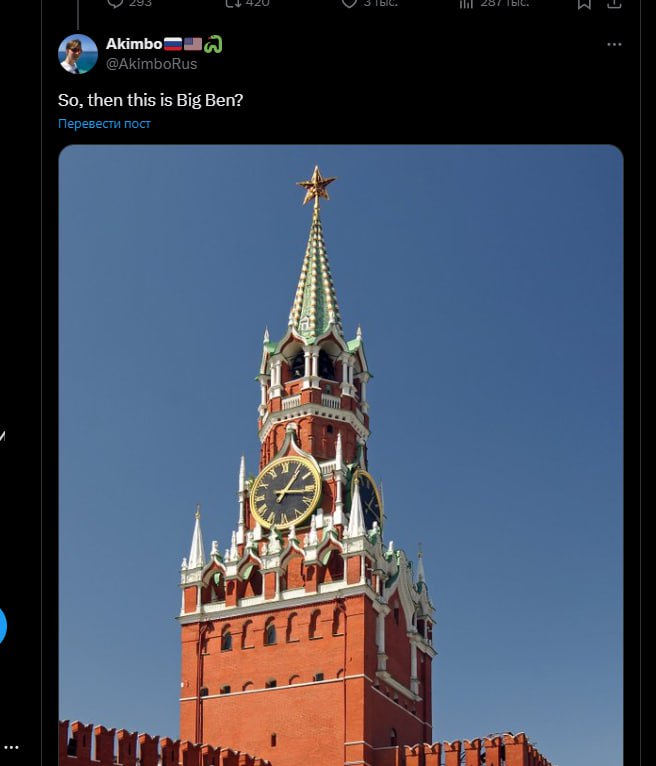Open the Kremlin clock tower image in the post
Viewport: 656px width, 766px height.
340,450
